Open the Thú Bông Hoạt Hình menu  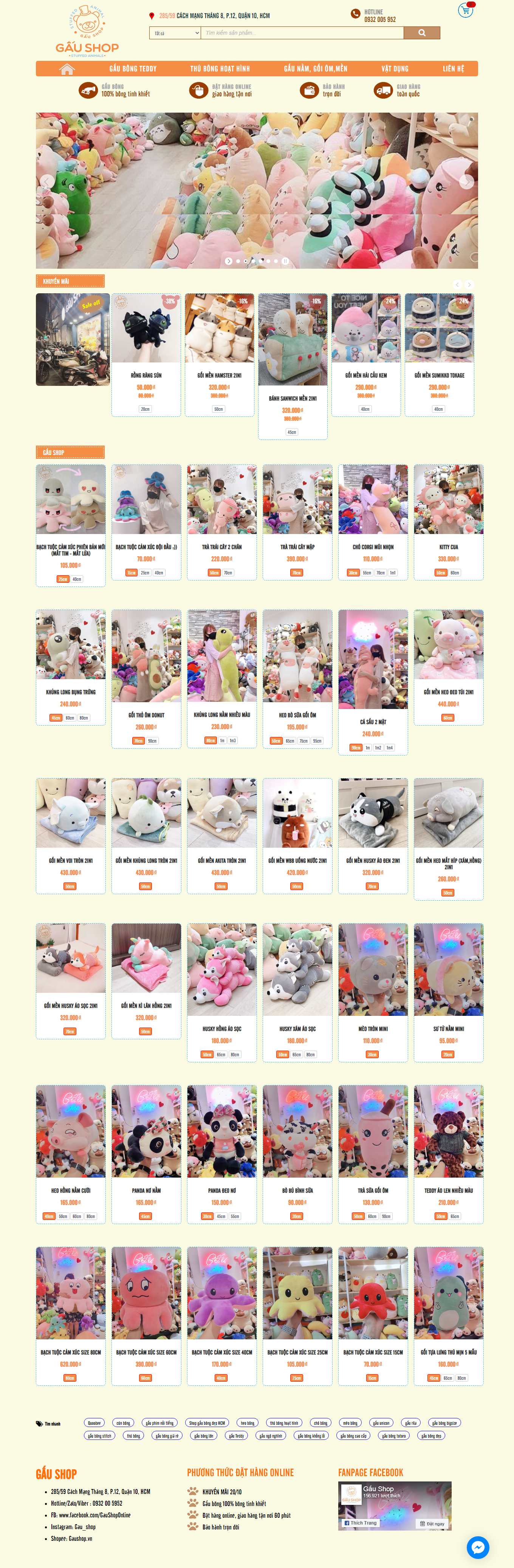220,69
